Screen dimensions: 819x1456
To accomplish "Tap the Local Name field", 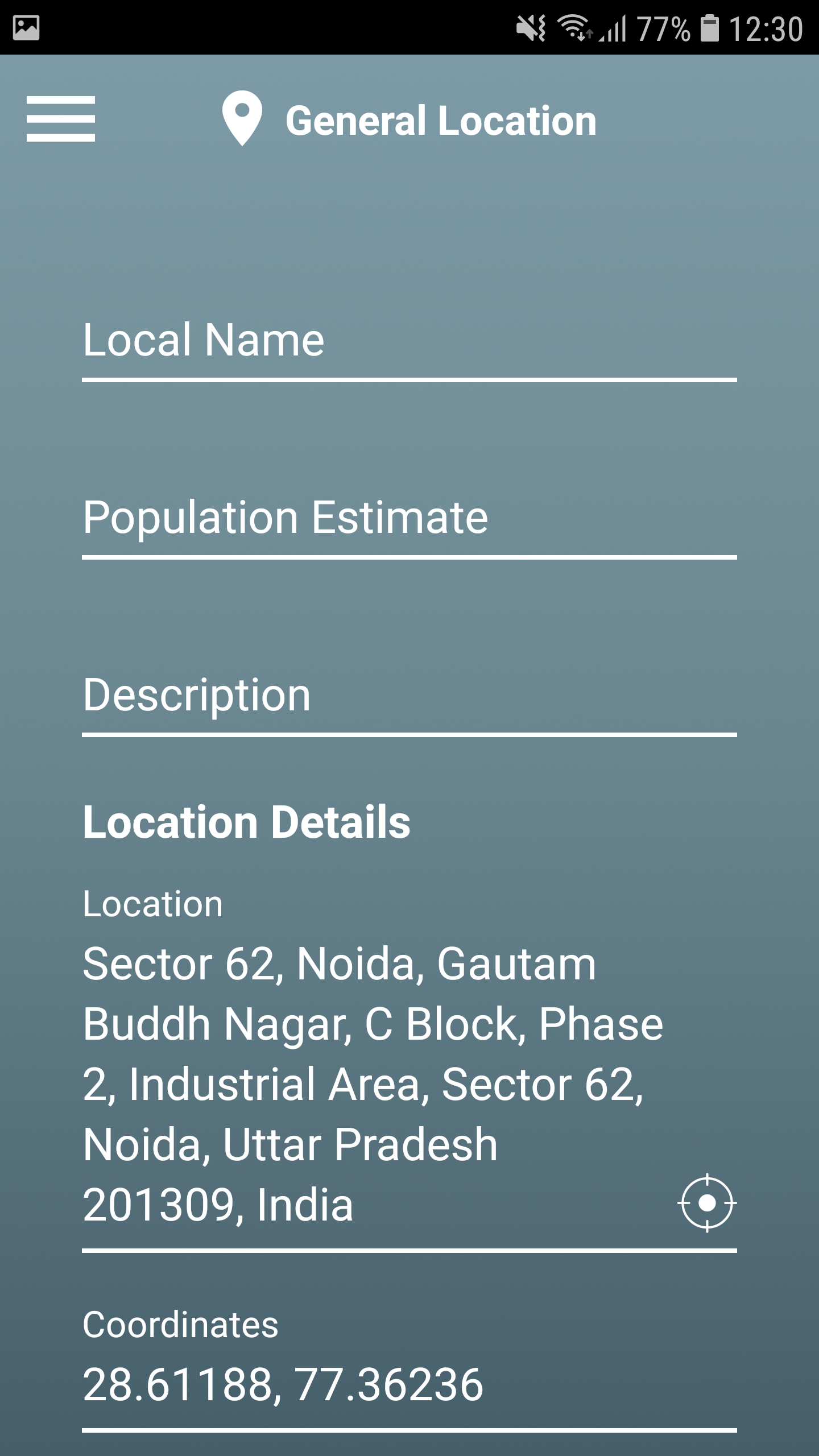I will [x=408, y=341].
